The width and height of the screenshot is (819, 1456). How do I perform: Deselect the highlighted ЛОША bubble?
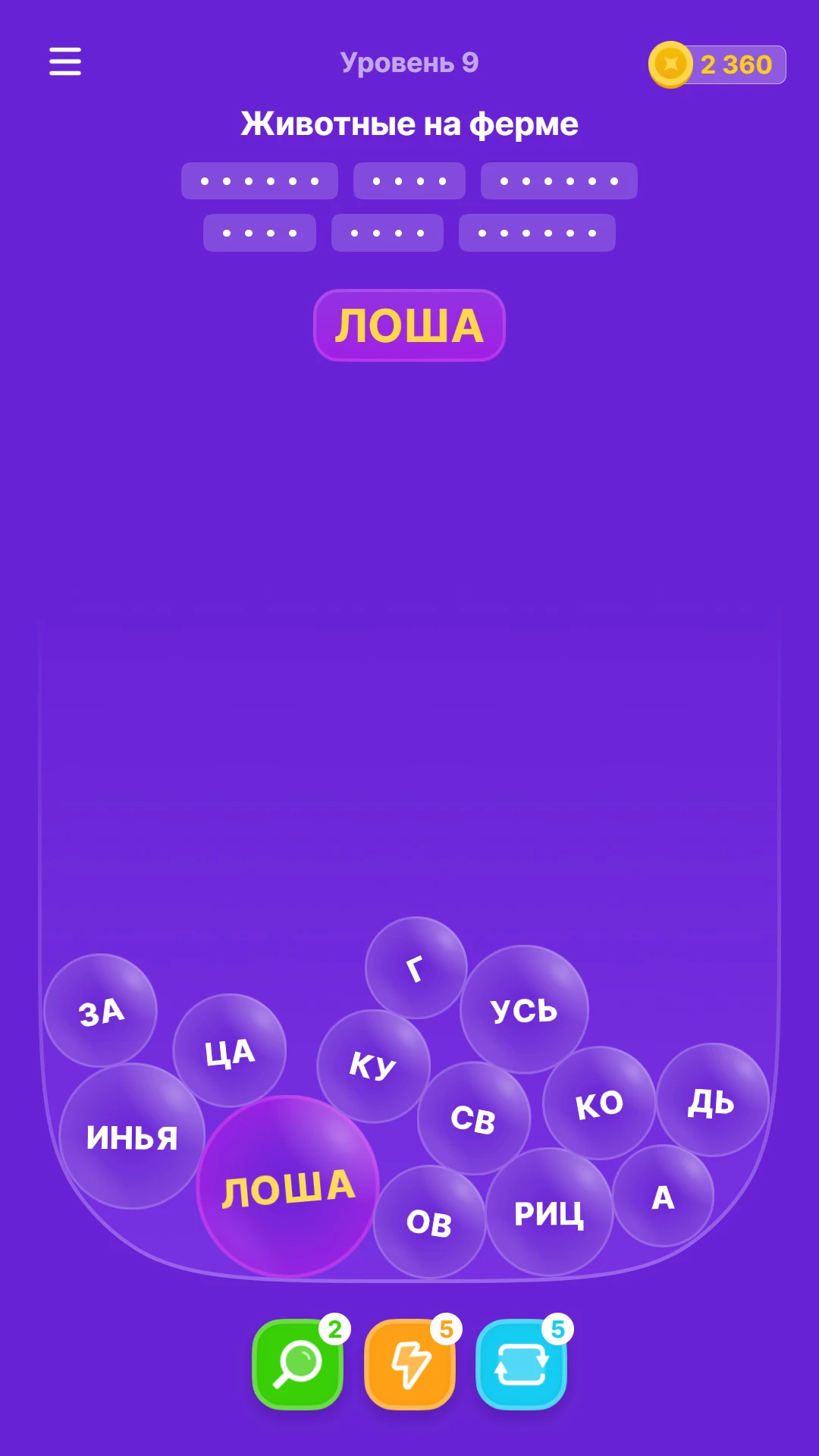coord(288,1187)
